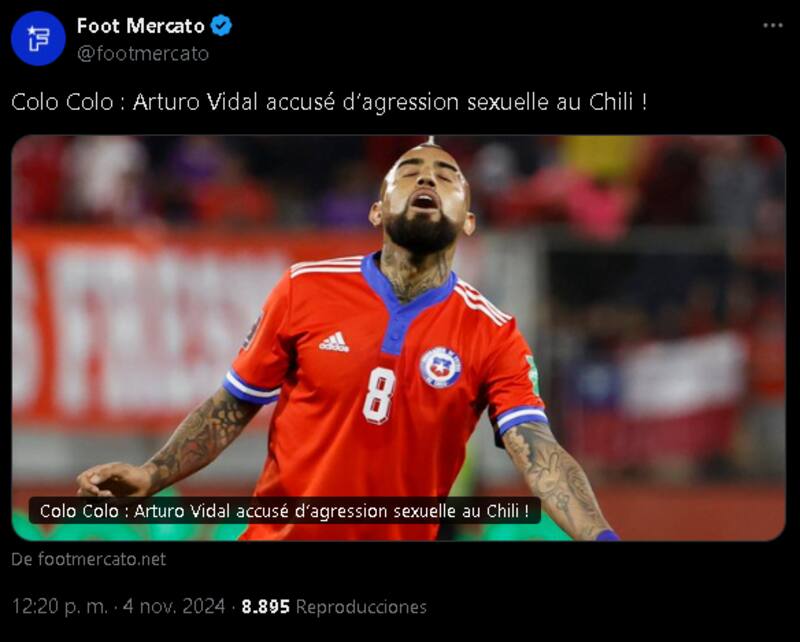Open the article card about Colo Colo
The image size is (800, 642).
tap(398, 338)
